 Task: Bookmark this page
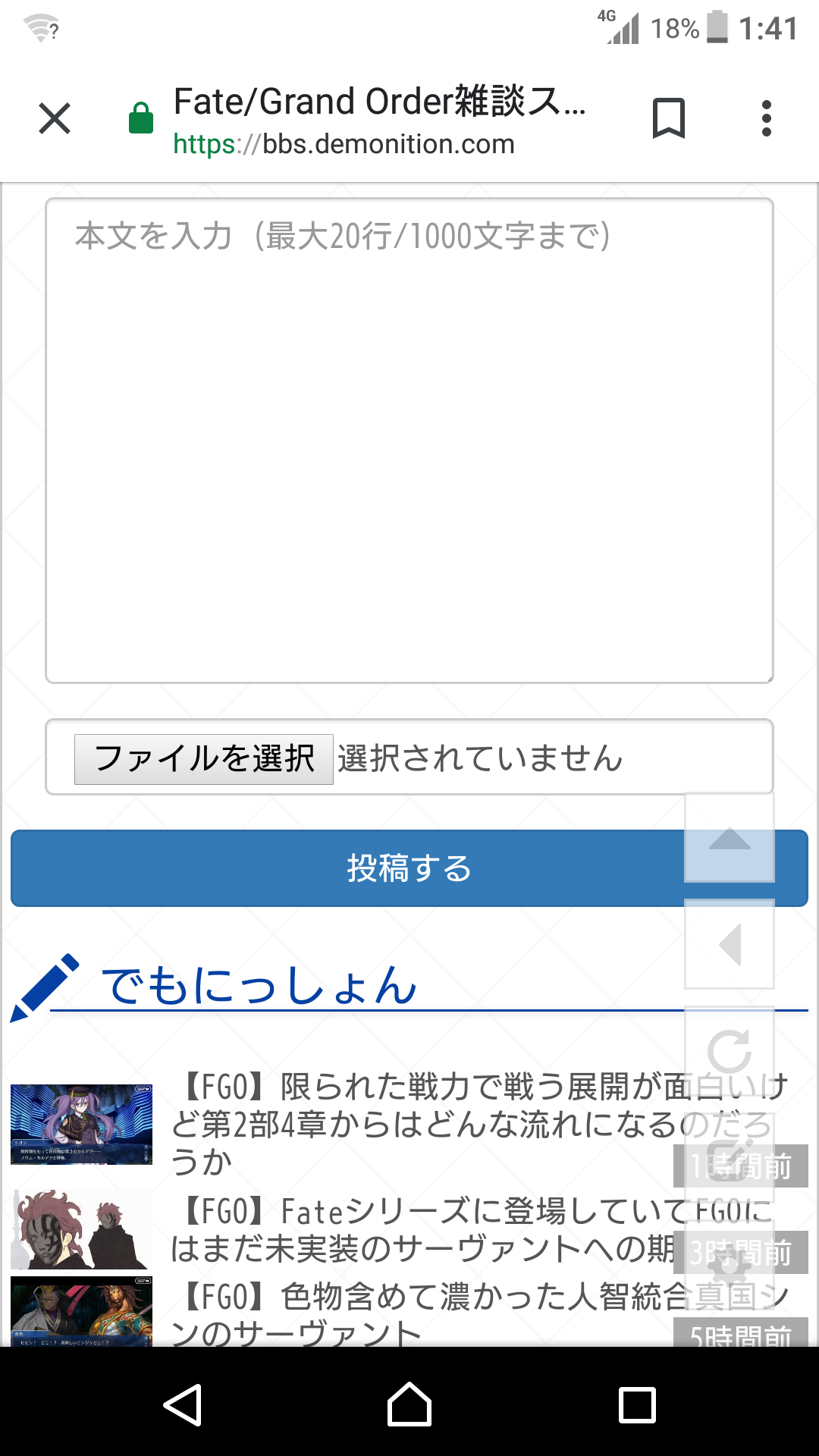[668, 118]
